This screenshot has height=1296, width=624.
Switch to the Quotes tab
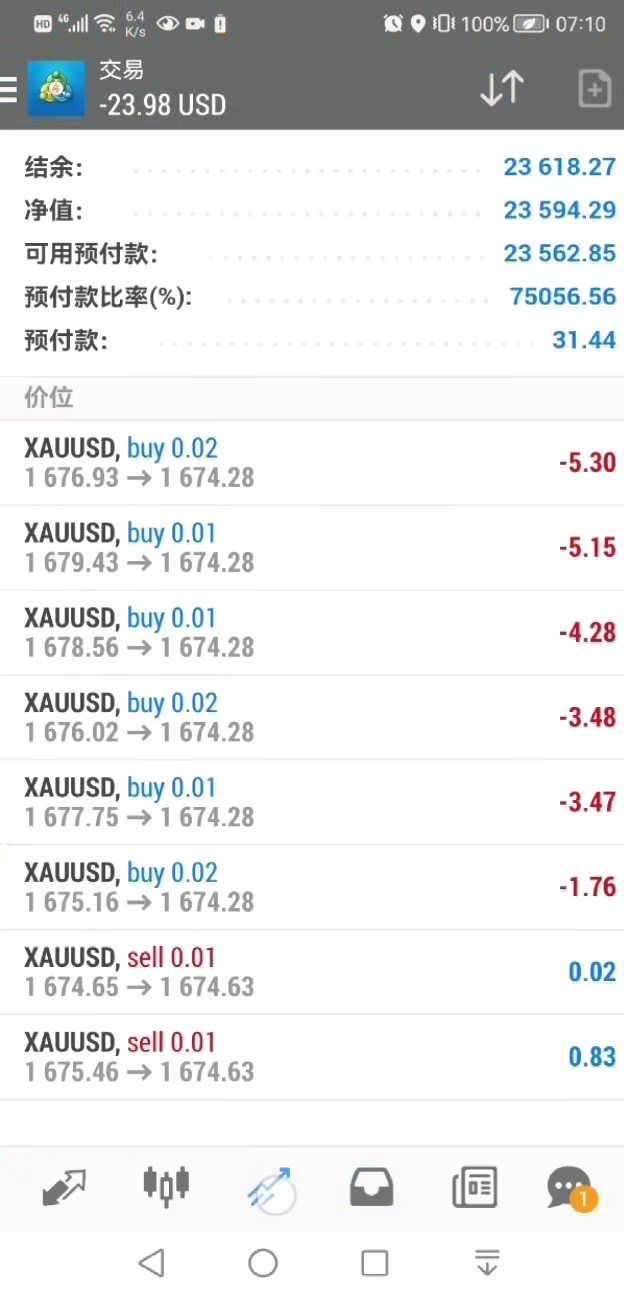coord(63,1187)
